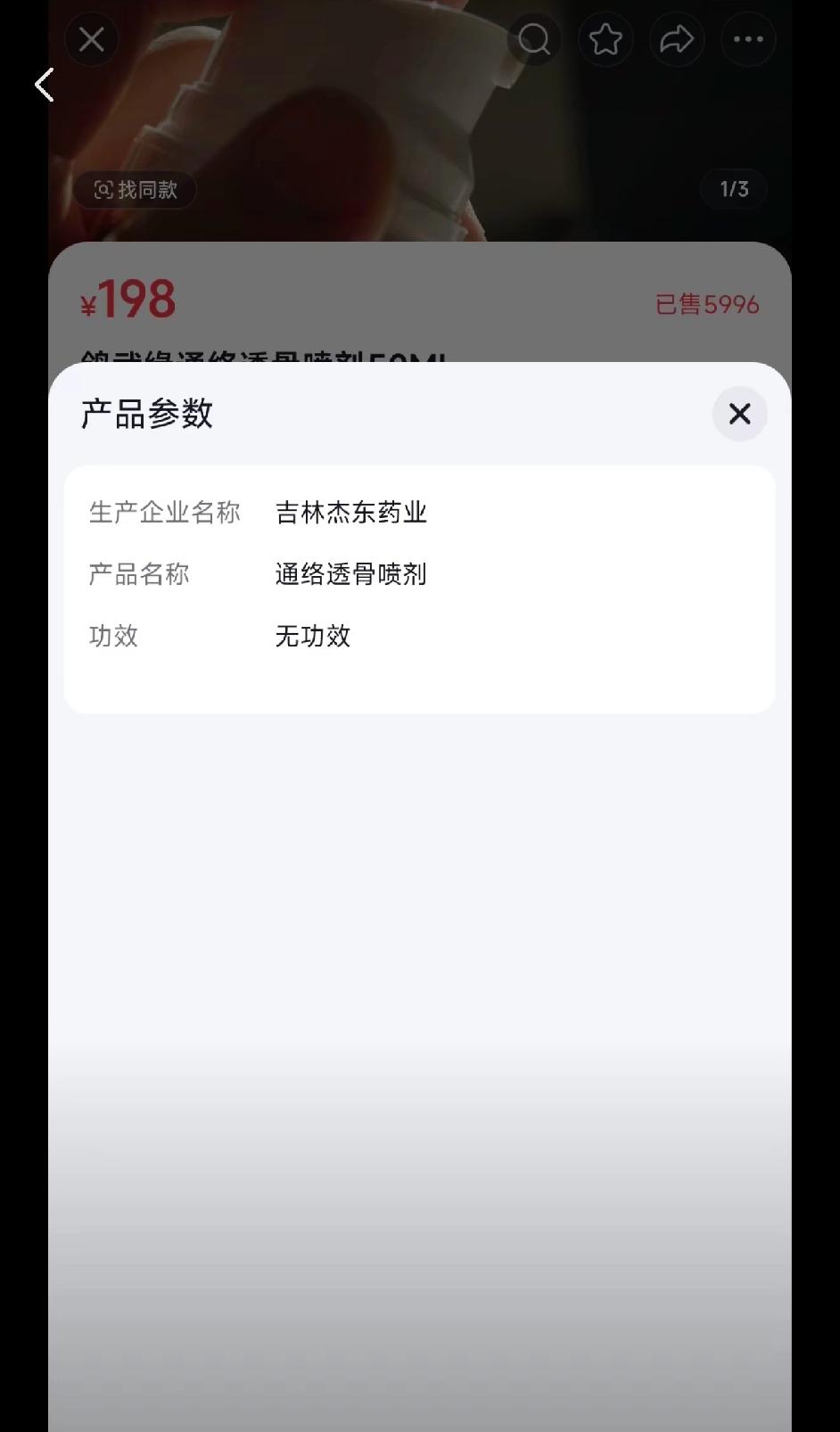The height and width of the screenshot is (1432, 840).
Task: Go back using the left chevron arrow
Action: click(43, 84)
